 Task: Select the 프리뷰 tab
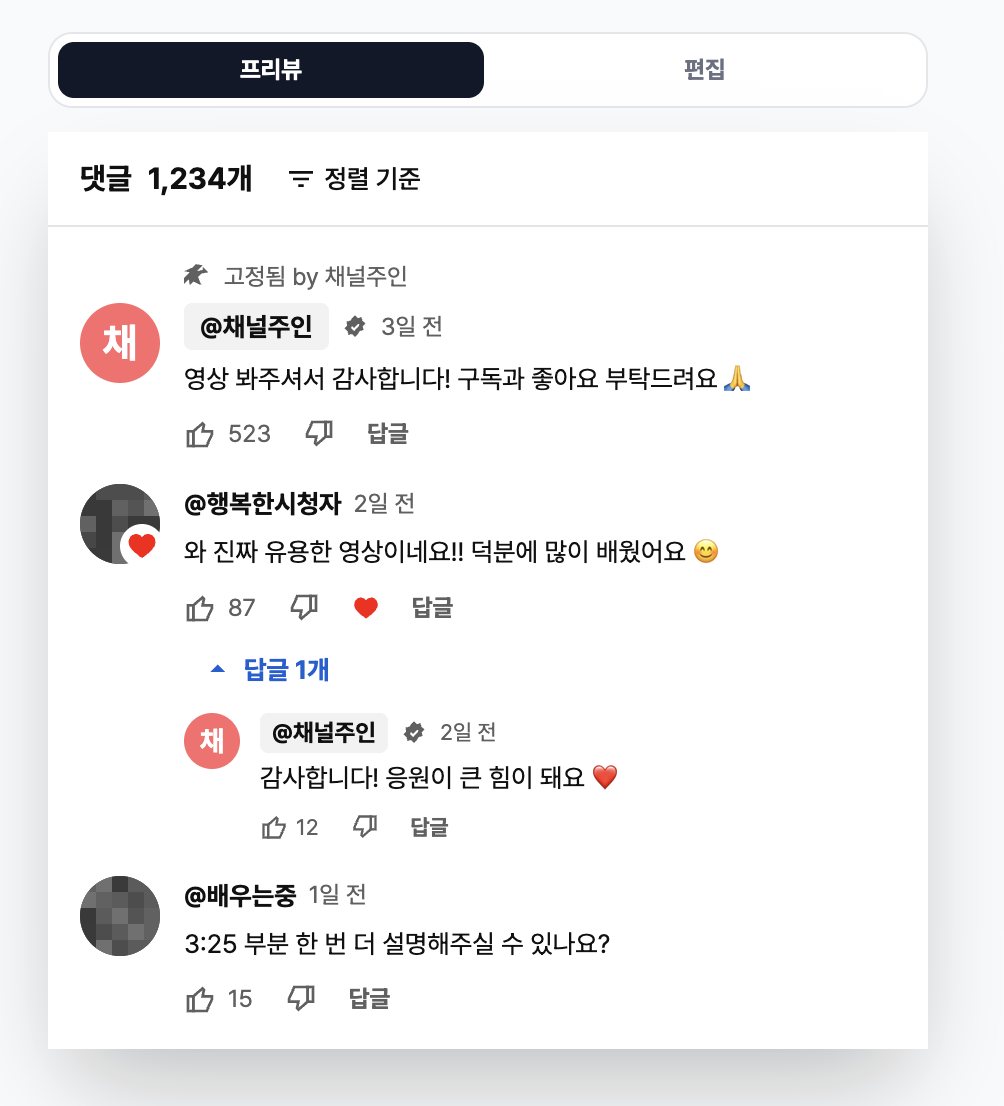tap(271, 69)
